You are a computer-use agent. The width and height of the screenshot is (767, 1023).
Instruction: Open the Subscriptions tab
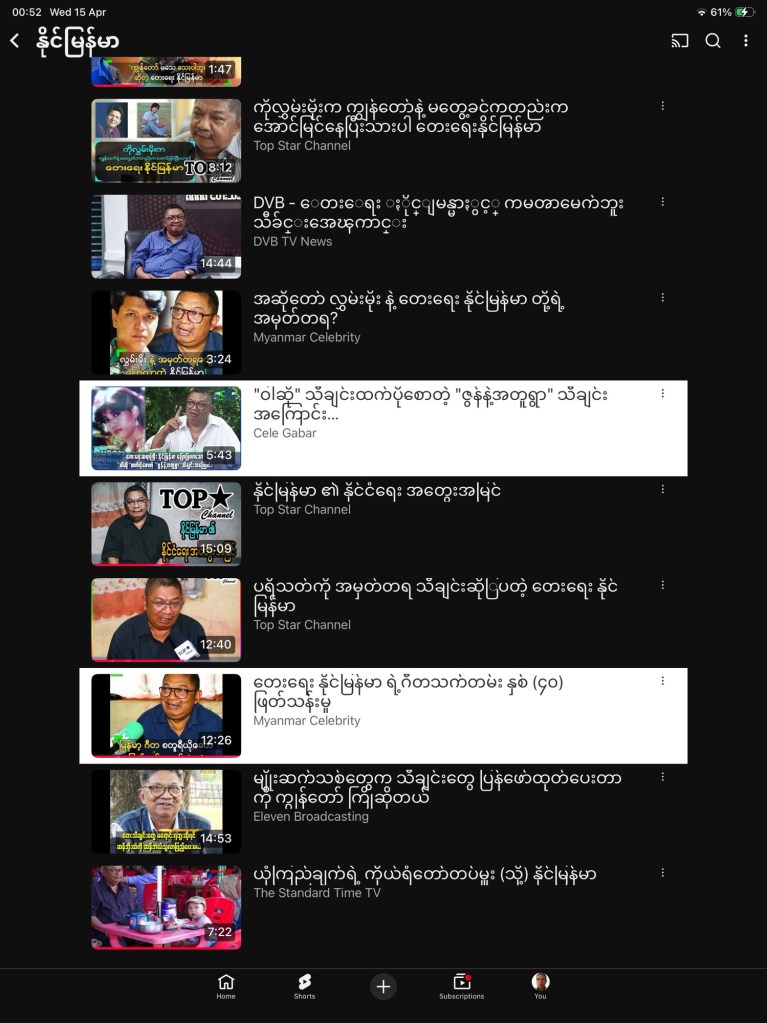tap(461, 987)
